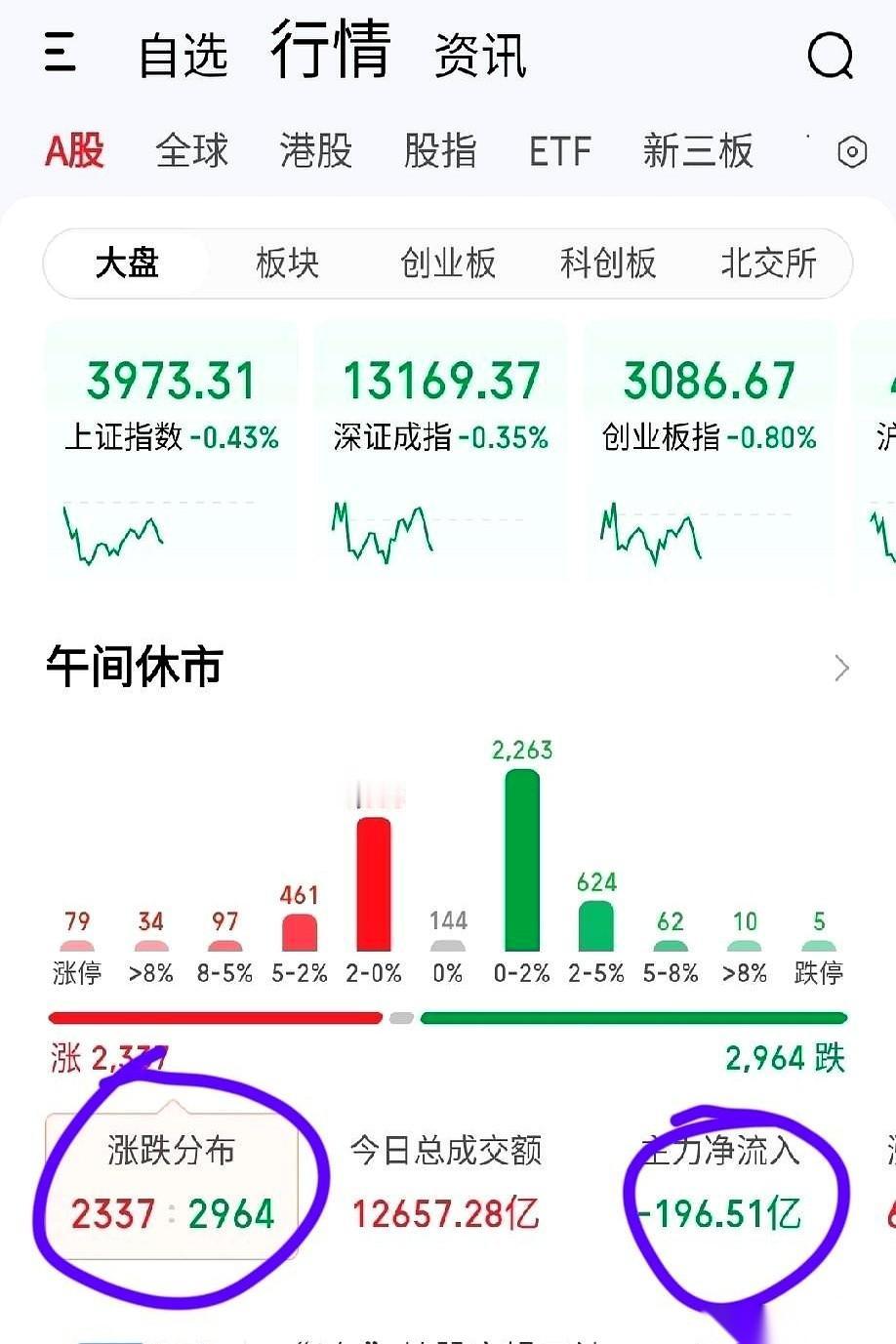Click the search magnifier icon
This screenshot has height=1344, width=896.
[829, 56]
